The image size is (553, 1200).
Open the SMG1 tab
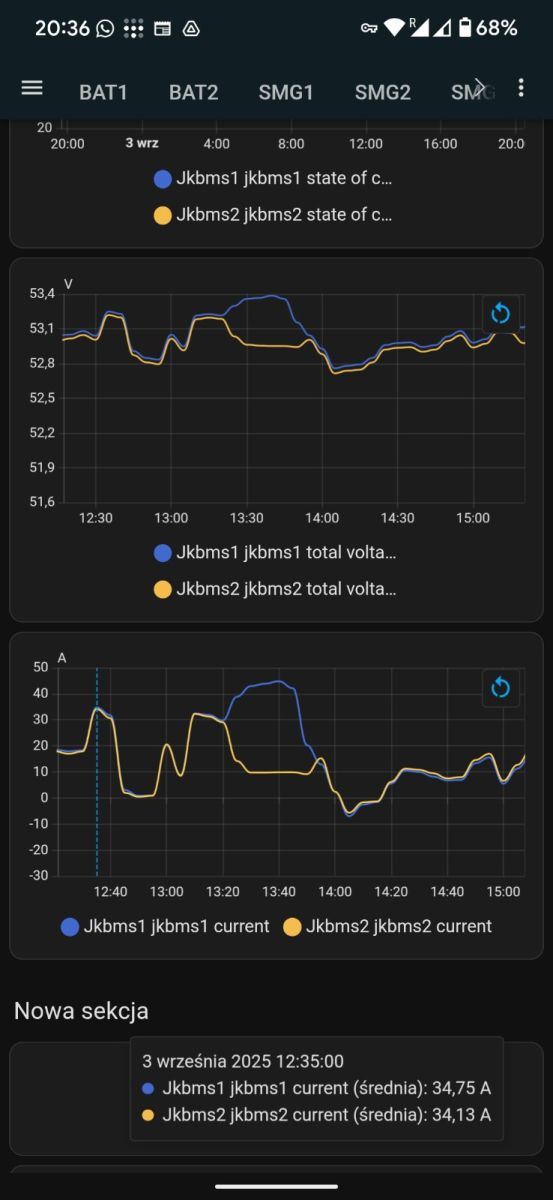pyautogui.click(x=286, y=93)
